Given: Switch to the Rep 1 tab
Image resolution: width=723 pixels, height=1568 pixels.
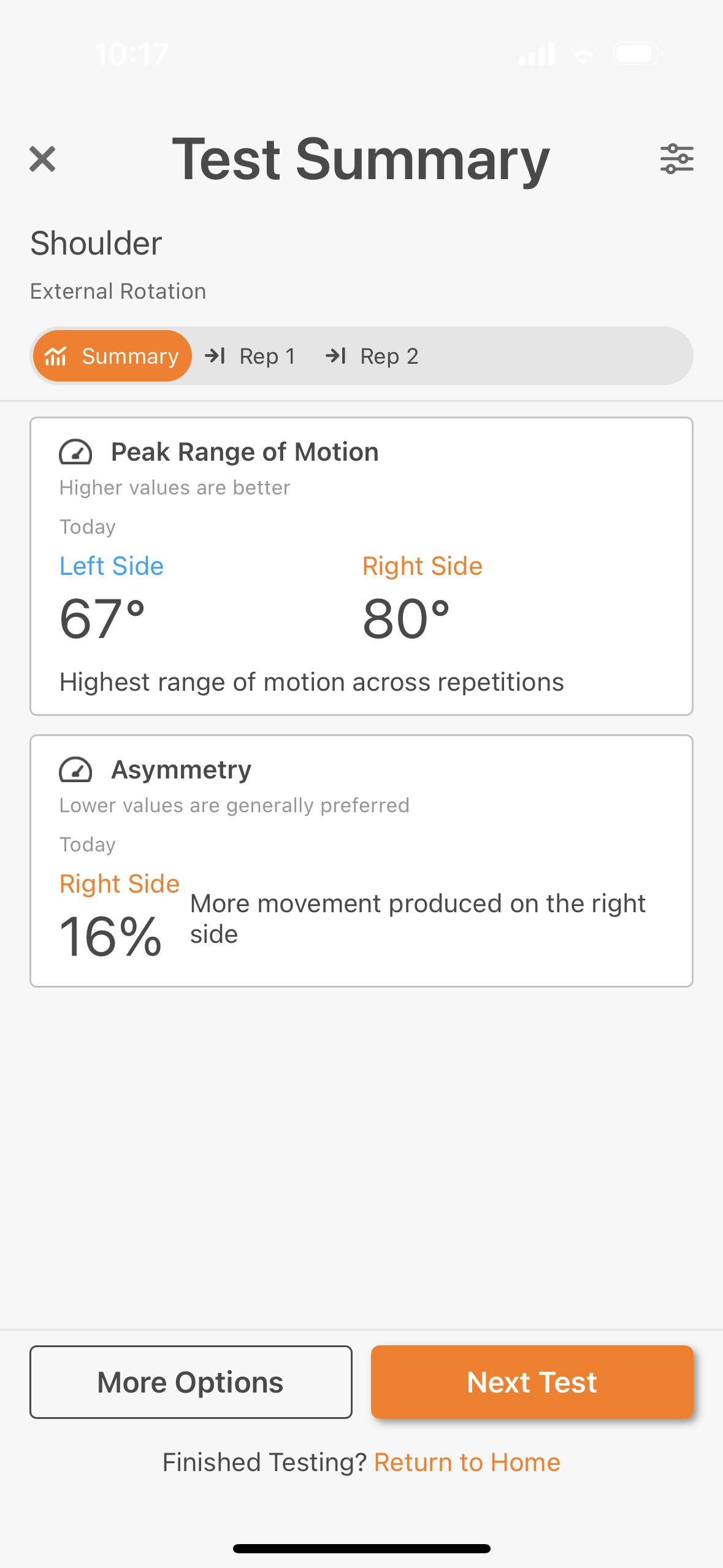Looking at the screenshot, I should (267, 356).
